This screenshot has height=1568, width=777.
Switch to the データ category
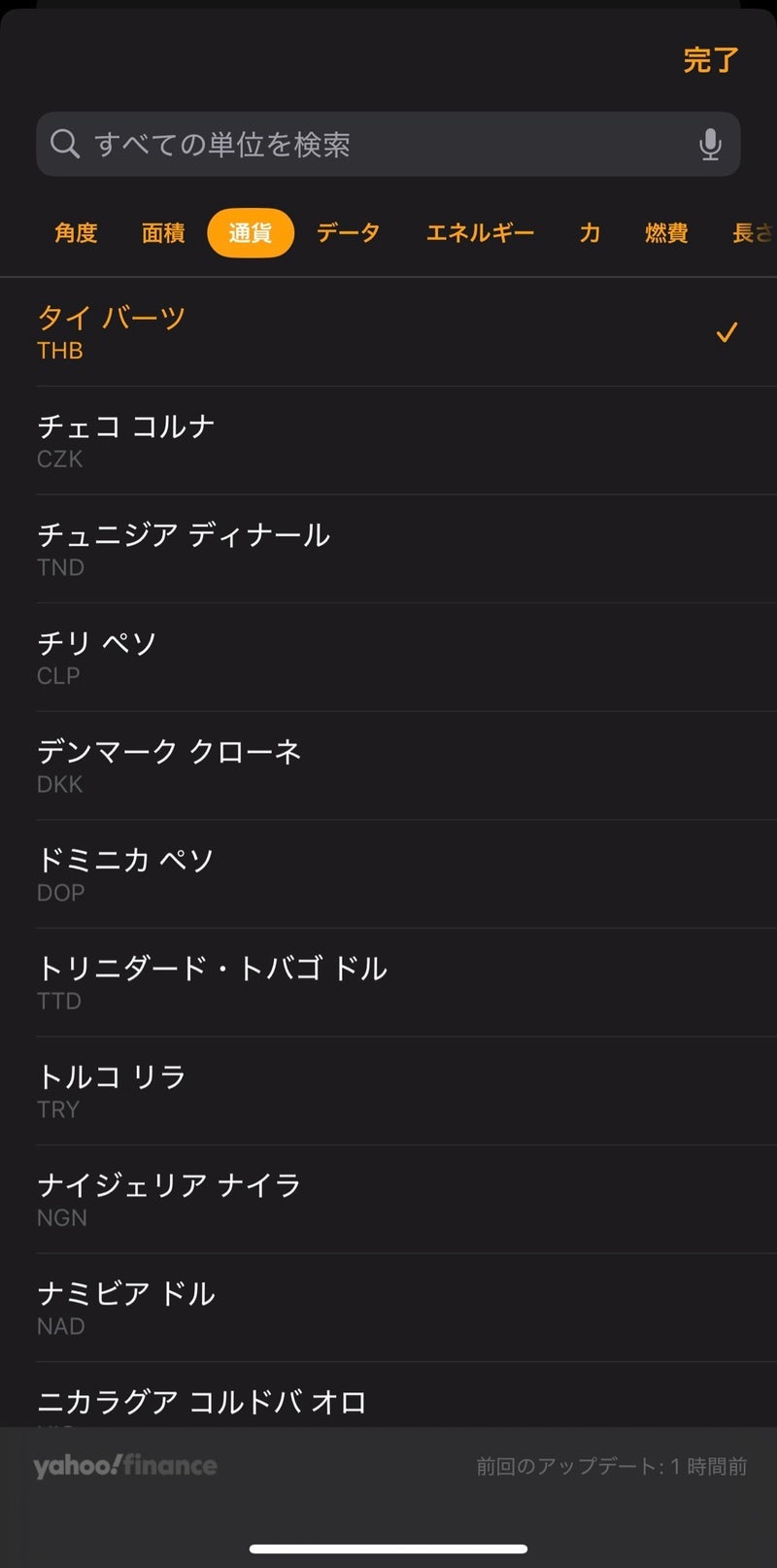[x=348, y=233]
